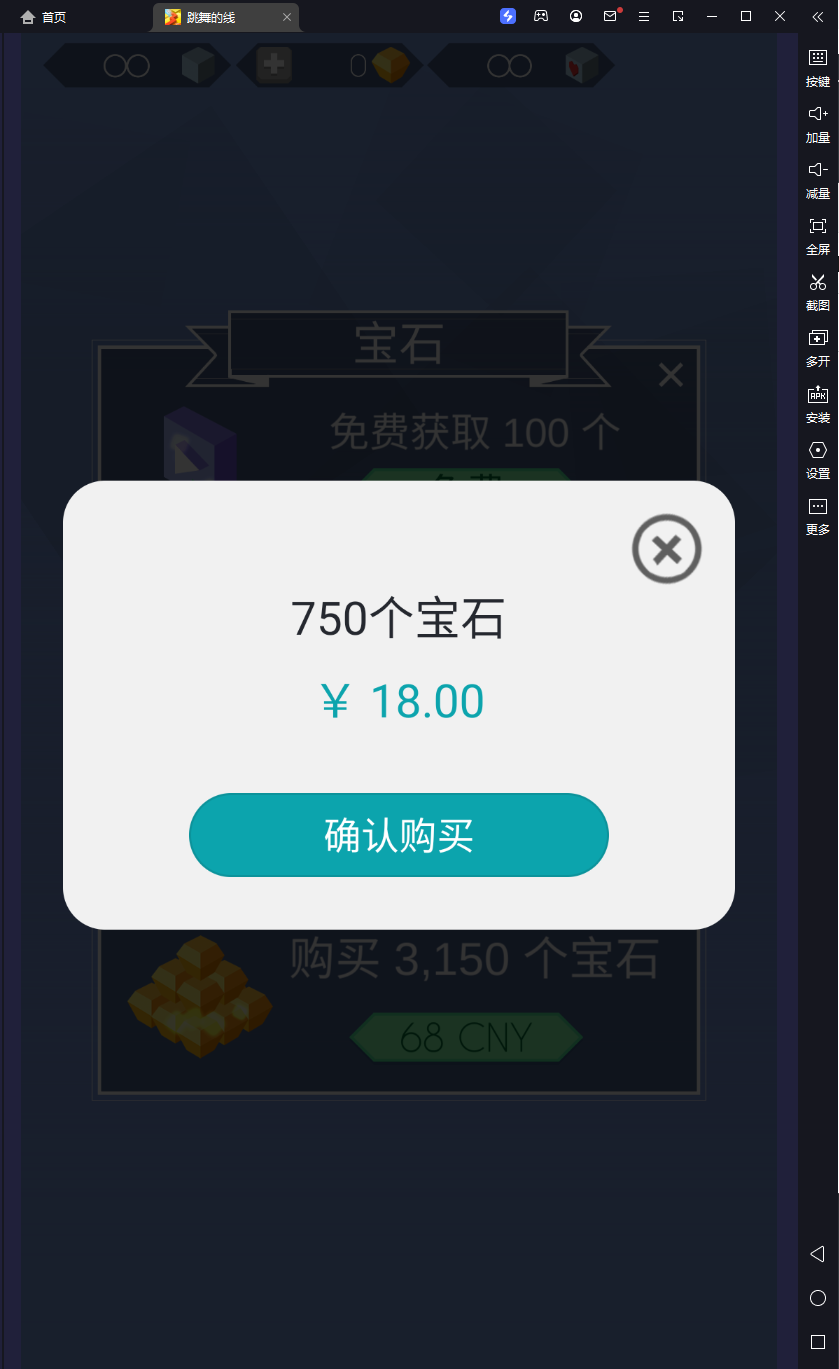Go back using the emulator back triangle
This screenshot has width=839, height=1369.
[x=817, y=1254]
